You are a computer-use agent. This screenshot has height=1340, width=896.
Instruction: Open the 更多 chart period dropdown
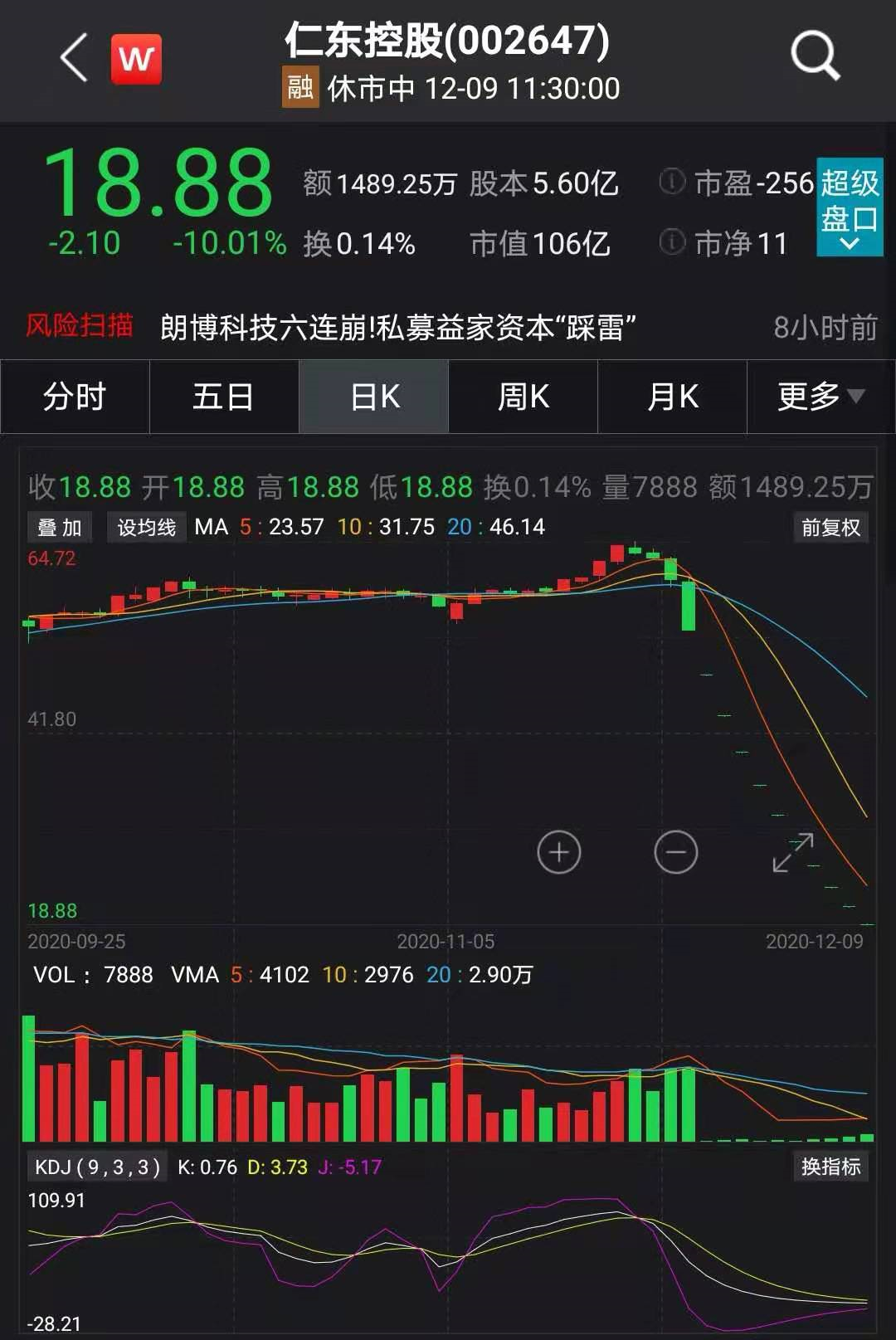click(821, 397)
